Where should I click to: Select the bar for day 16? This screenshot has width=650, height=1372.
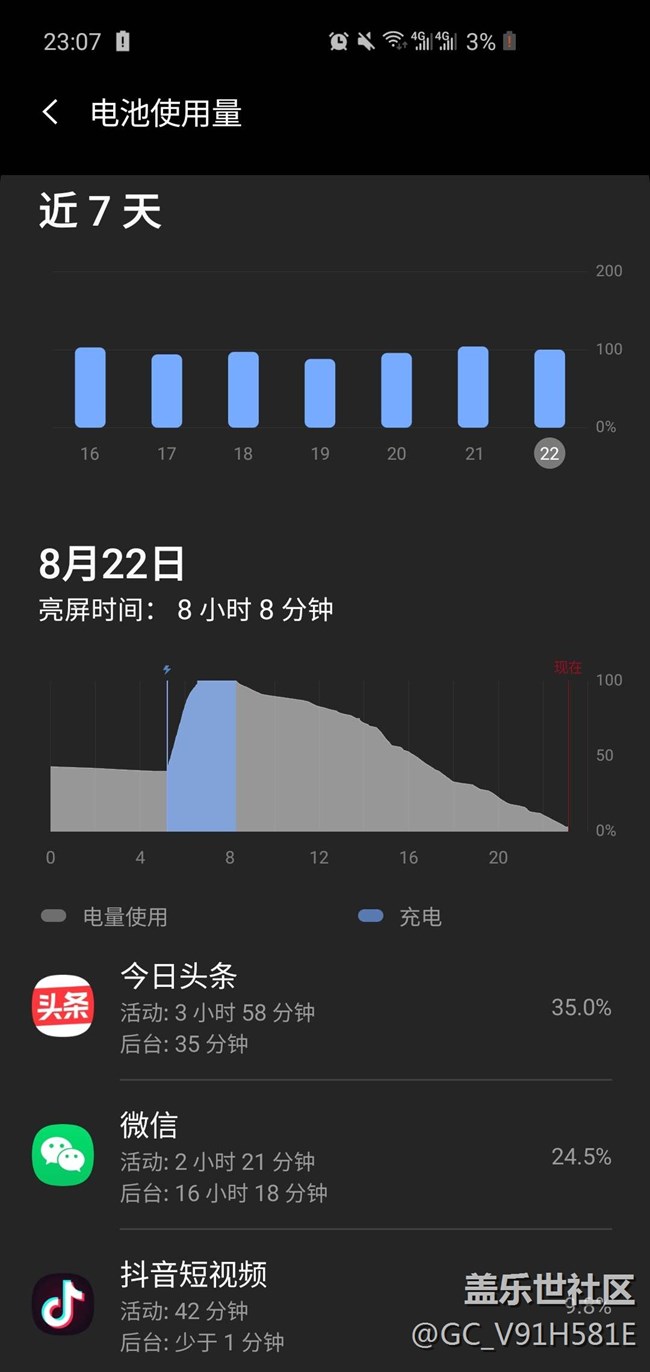pos(90,387)
